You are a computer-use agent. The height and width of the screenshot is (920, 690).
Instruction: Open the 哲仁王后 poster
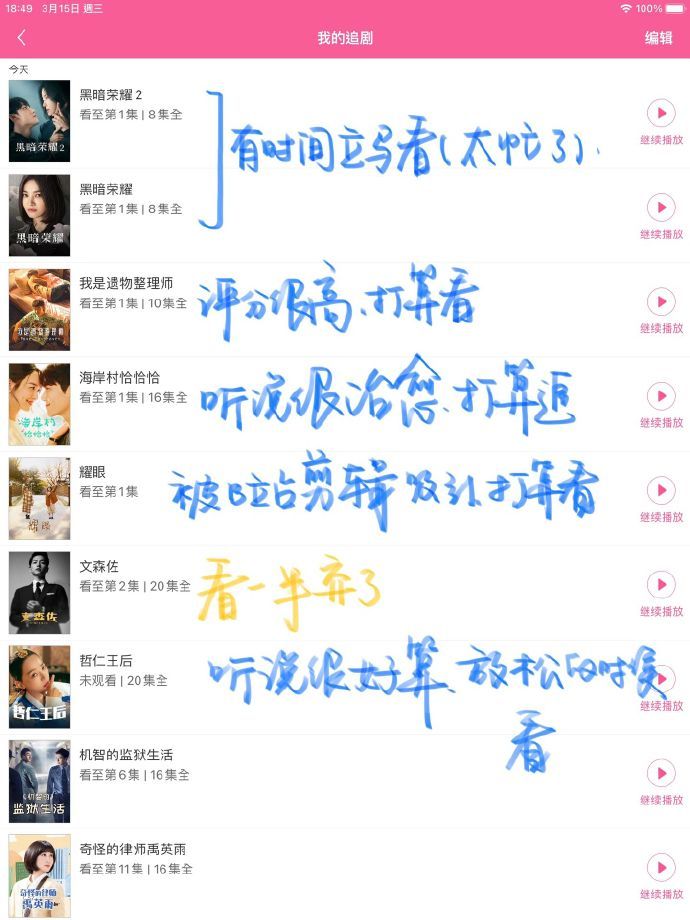(39, 686)
